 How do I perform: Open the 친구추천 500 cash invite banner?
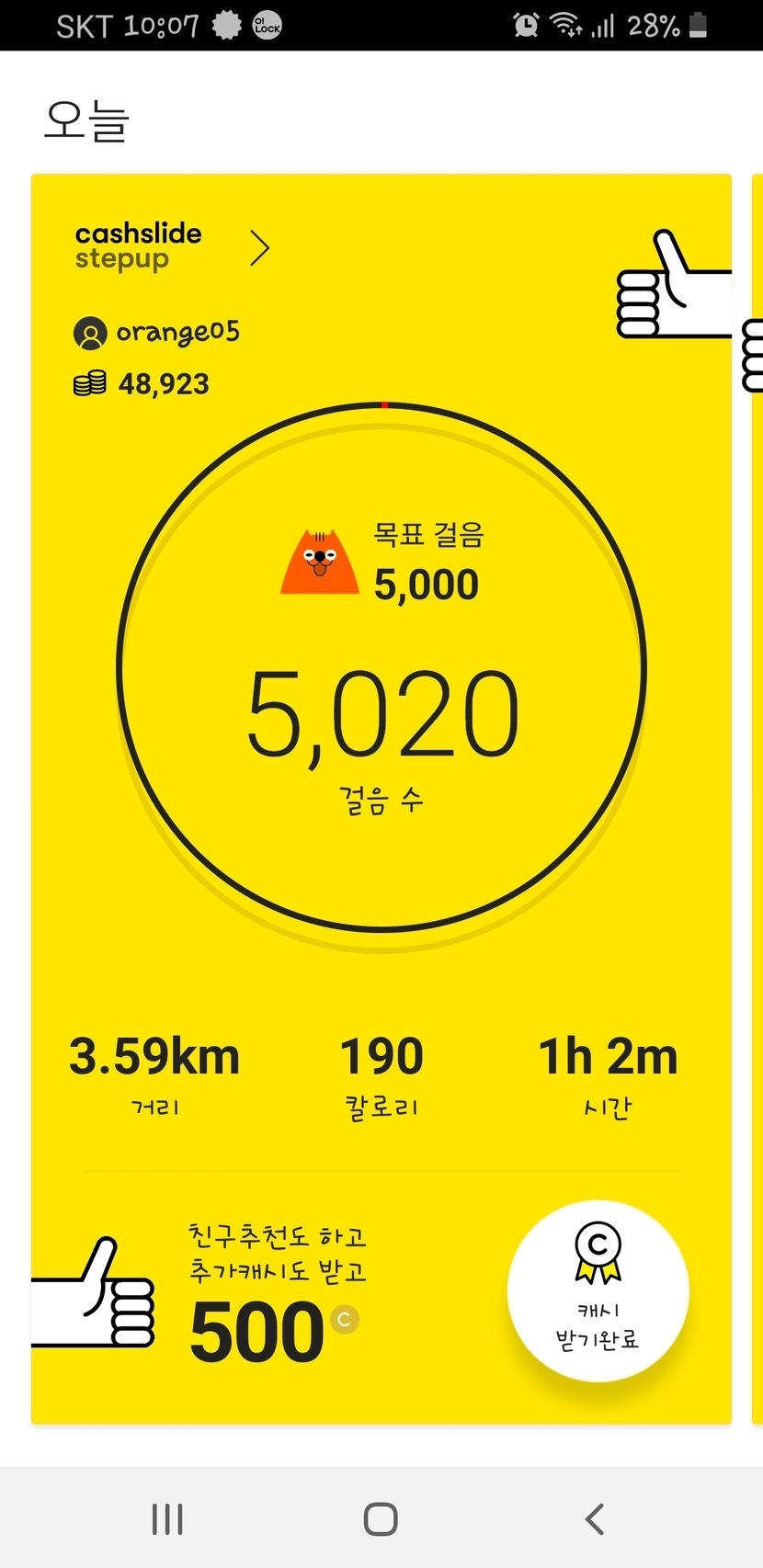pyautogui.click(x=276, y=1296)
